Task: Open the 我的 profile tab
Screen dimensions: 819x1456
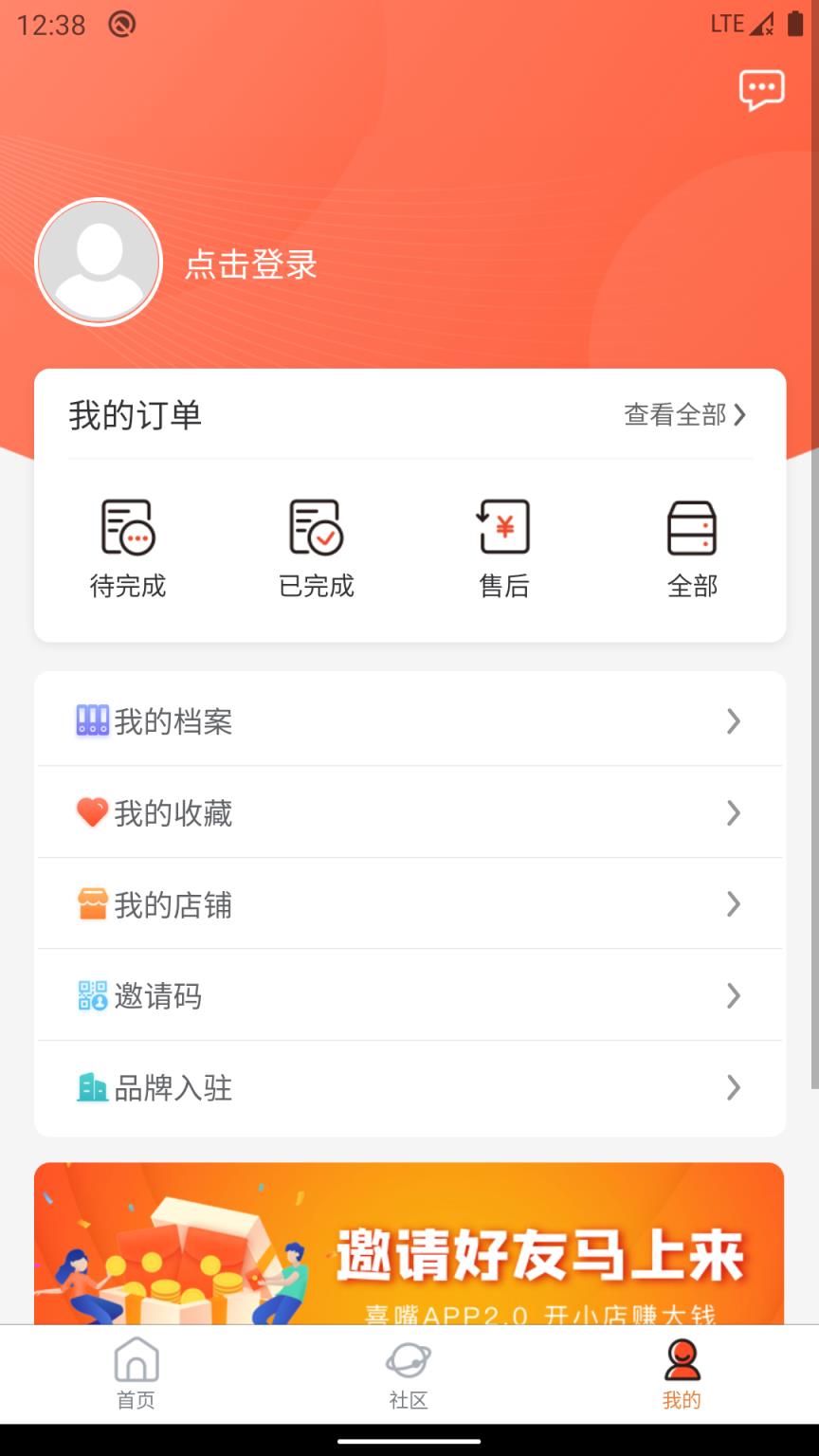Action: (681, 1374)
